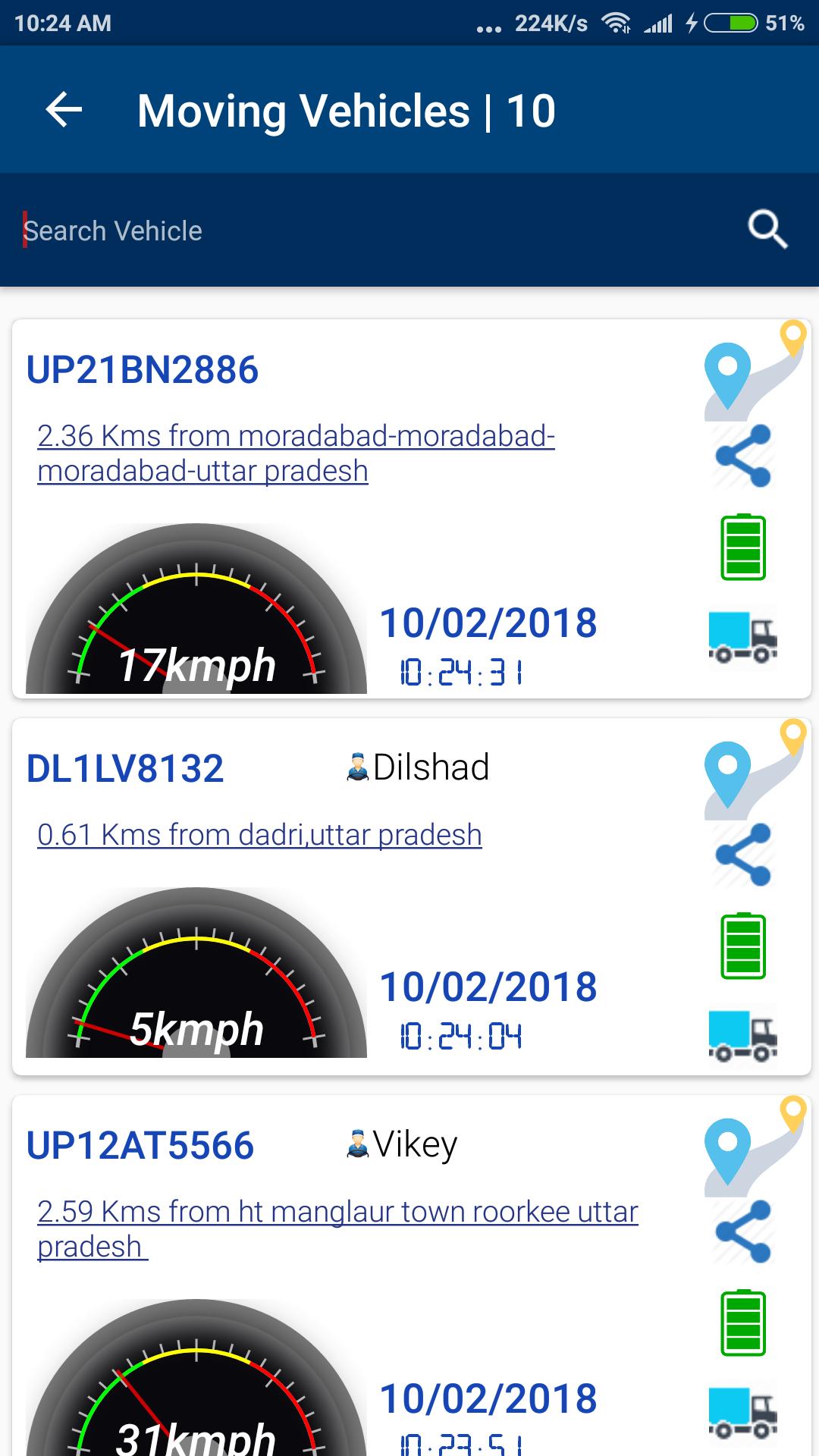This screenshot has height=1456, width=819.
Task: Open vehicle card UP21BN2886
Action: (x=143, y=370)
